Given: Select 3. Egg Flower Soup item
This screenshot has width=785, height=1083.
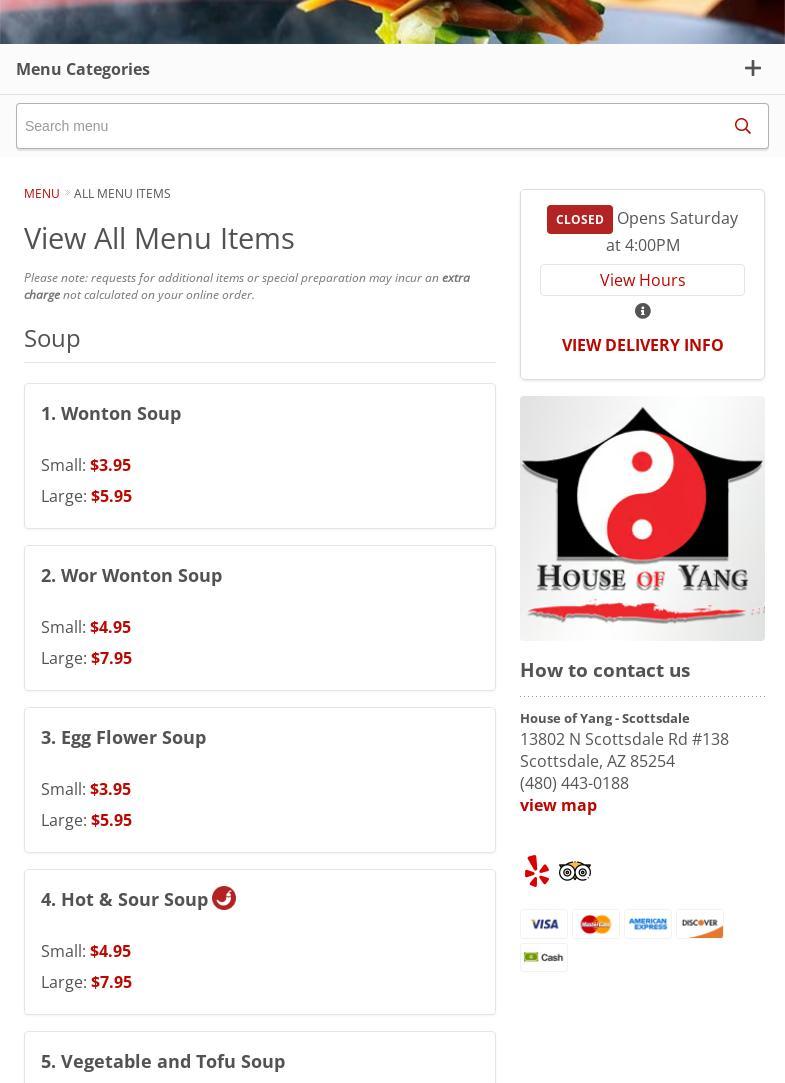Looking at the screenshot, I should pyautogui.click(x=123, y=737).
